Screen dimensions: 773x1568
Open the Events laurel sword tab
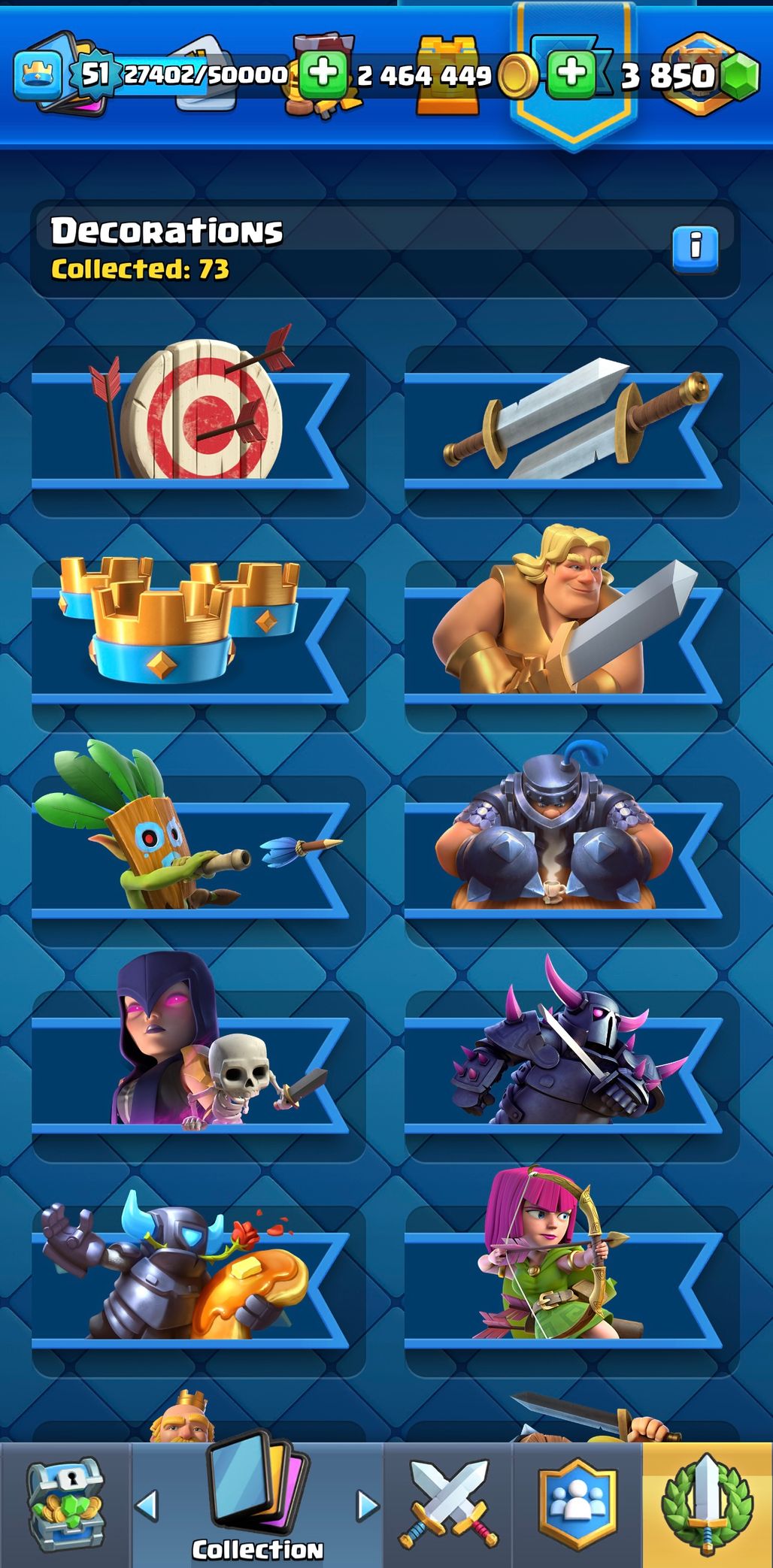click(707, 1505)
